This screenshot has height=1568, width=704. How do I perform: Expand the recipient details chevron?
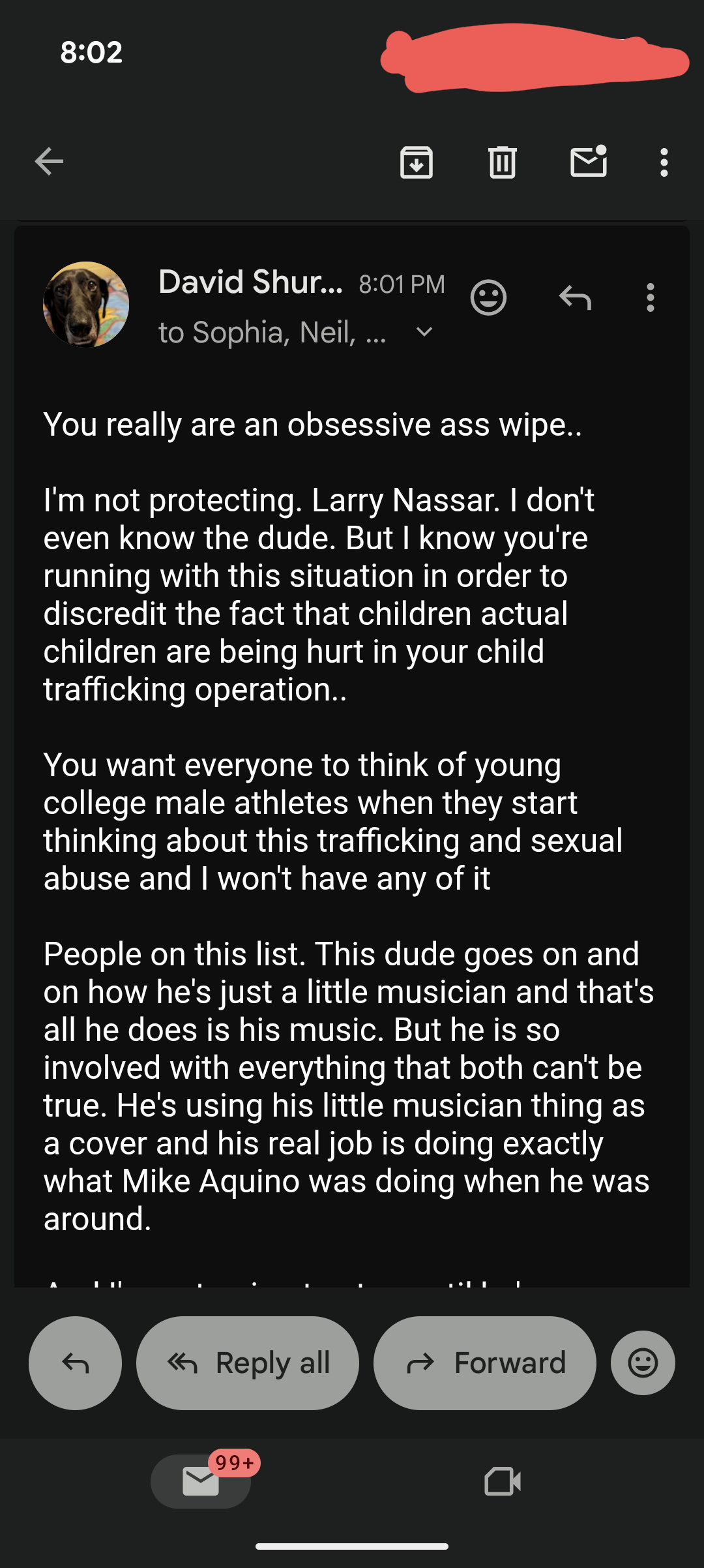click(424, 333)
